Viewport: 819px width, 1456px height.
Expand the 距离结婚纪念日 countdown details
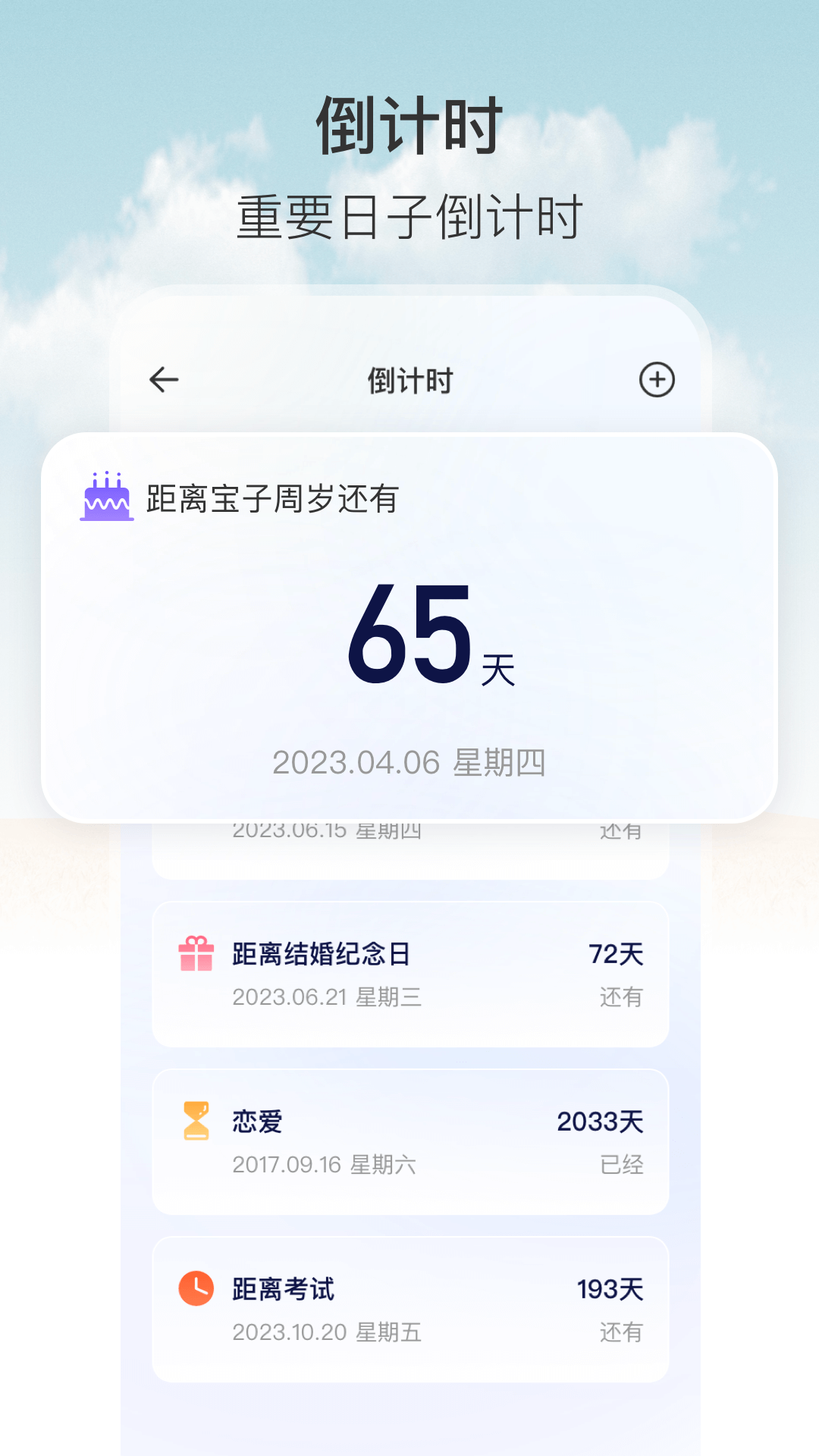click(x=409, y=973)
